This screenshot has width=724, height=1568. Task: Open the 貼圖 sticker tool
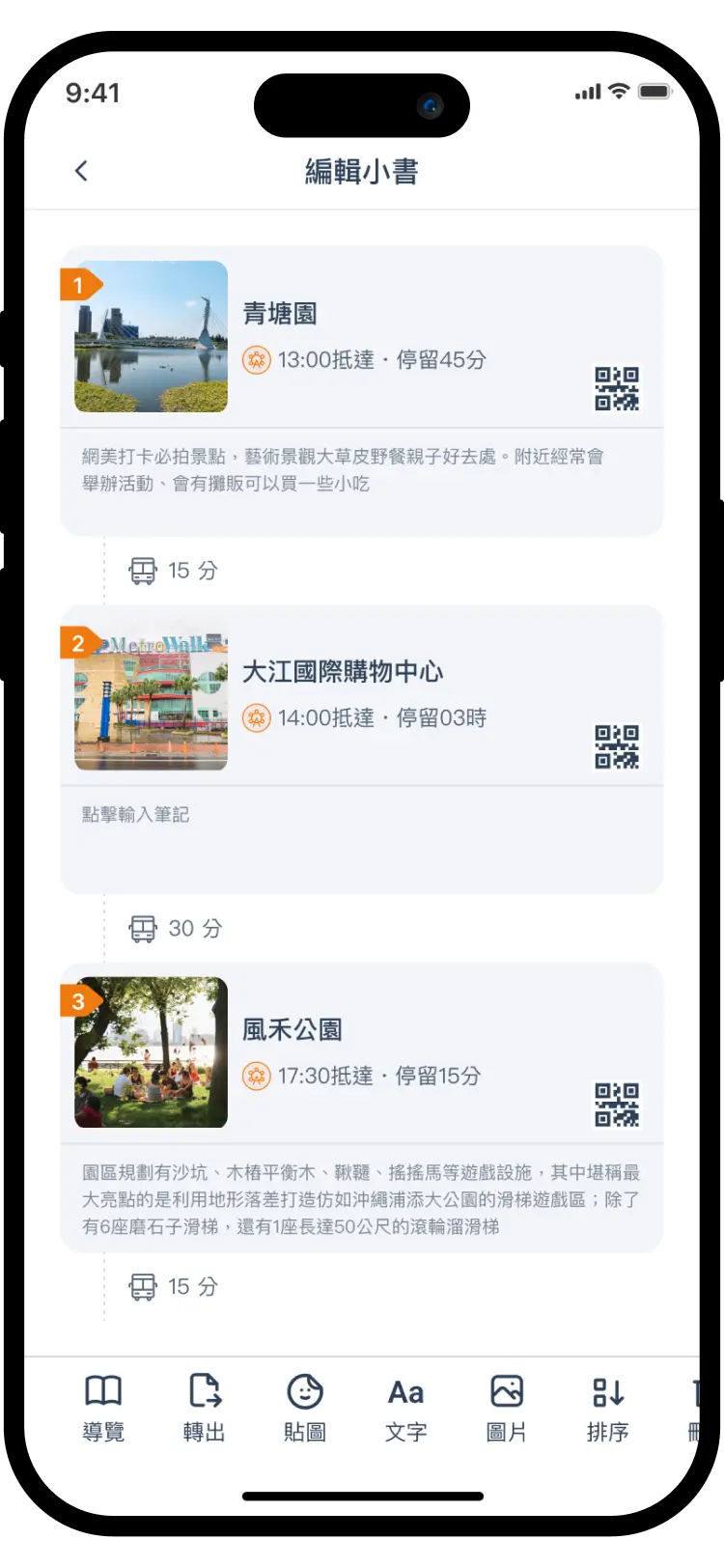[x=305, y=1408]
